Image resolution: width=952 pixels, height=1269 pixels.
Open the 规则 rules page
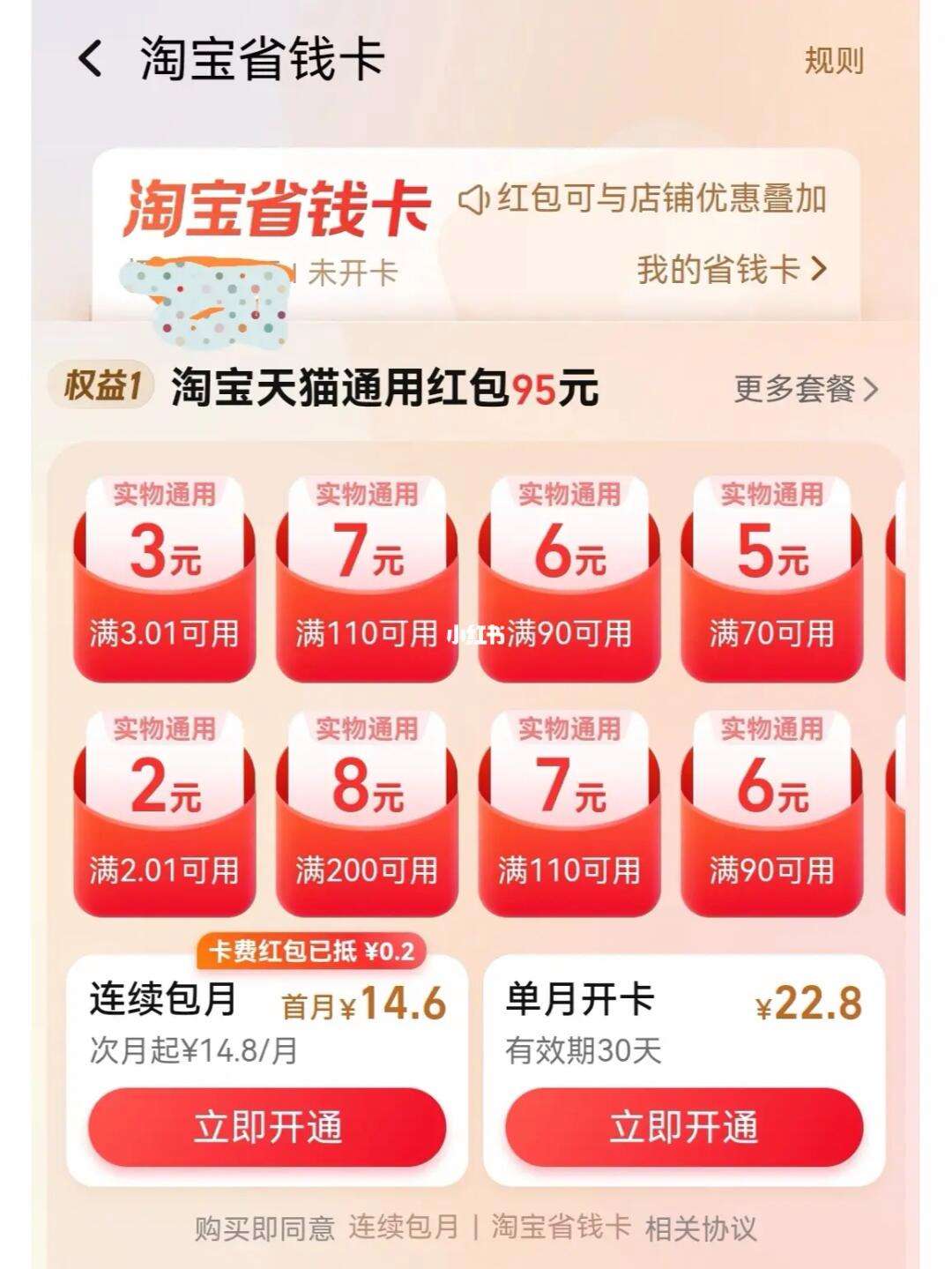click(x=833, y=60)
